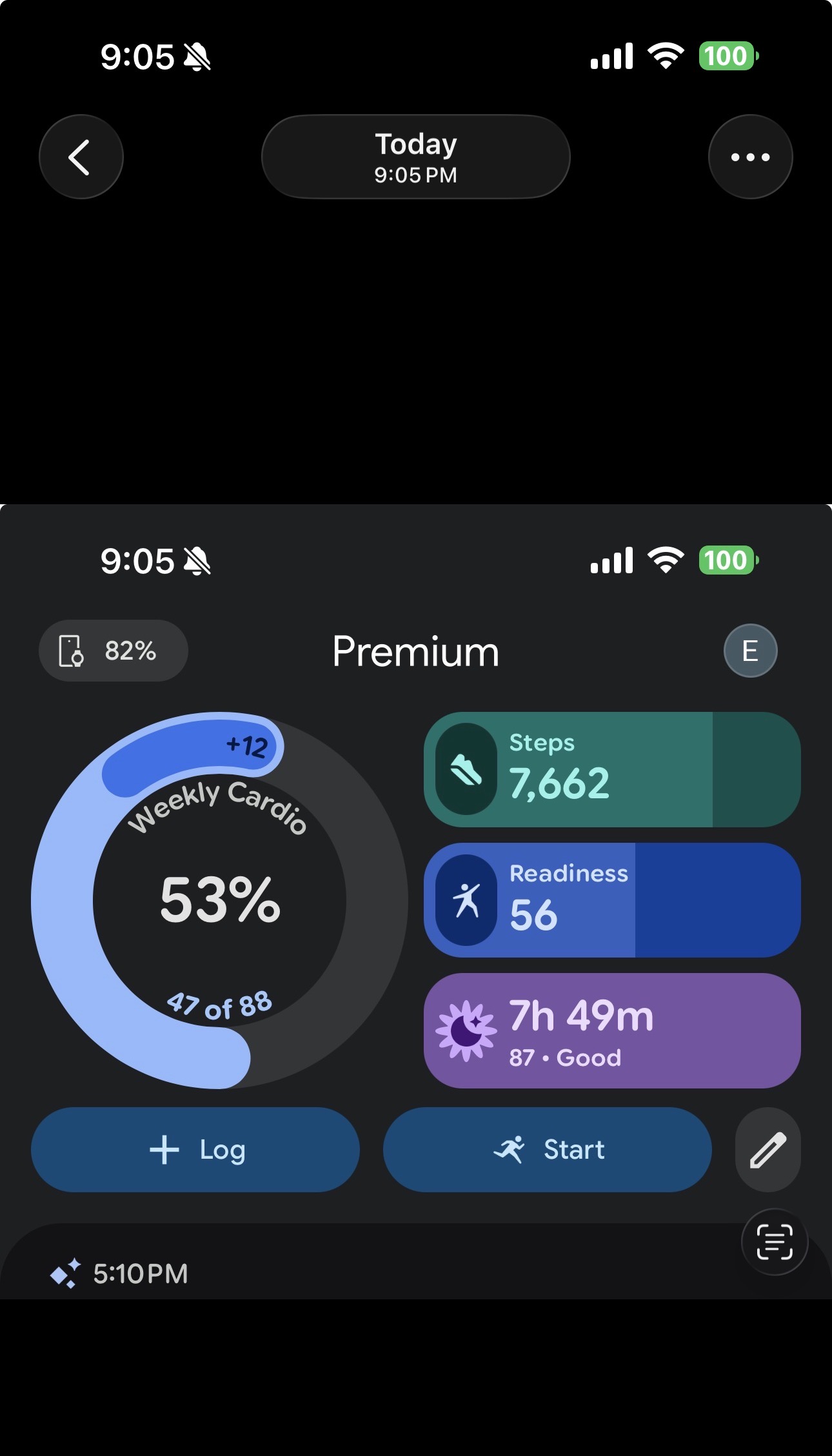Tap the text scan floating icon
832x1456 pixels.
[x=775, y=1241]
